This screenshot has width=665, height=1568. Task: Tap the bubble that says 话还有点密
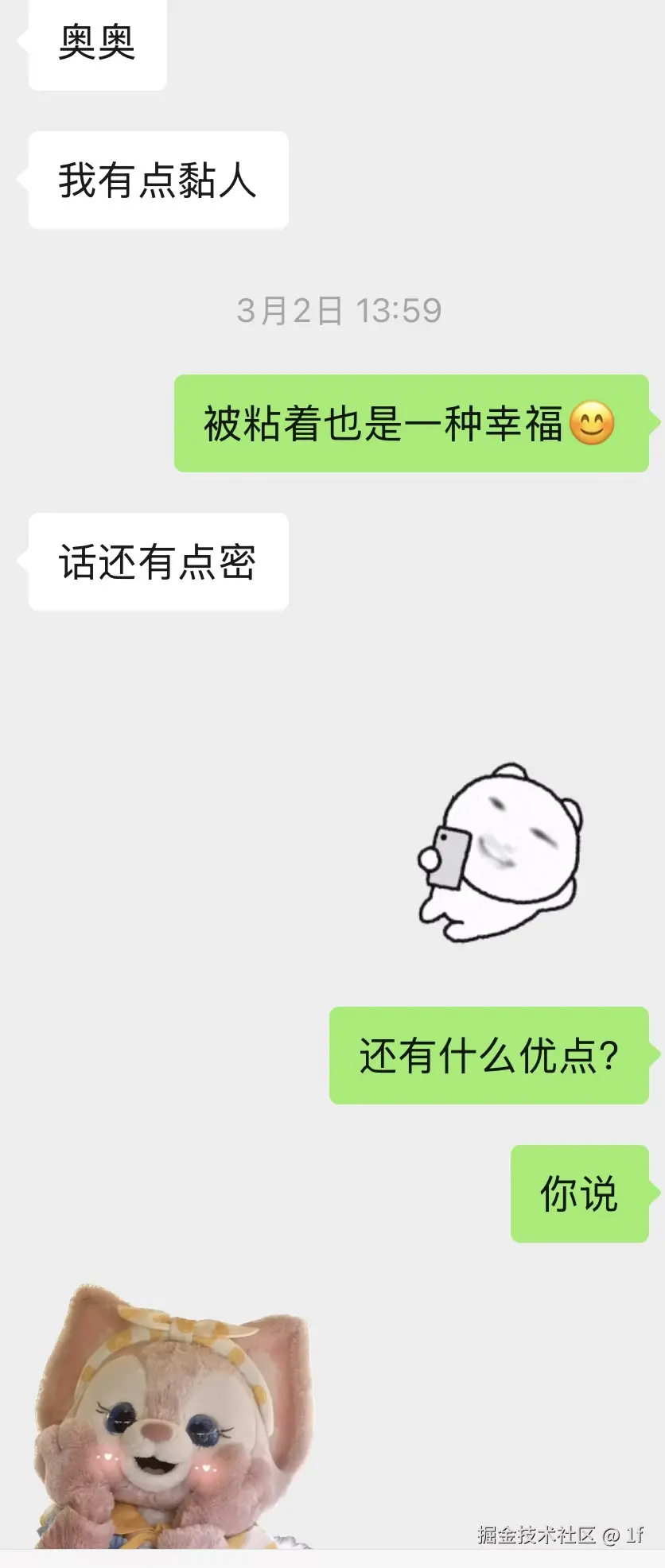click(157, 561)
